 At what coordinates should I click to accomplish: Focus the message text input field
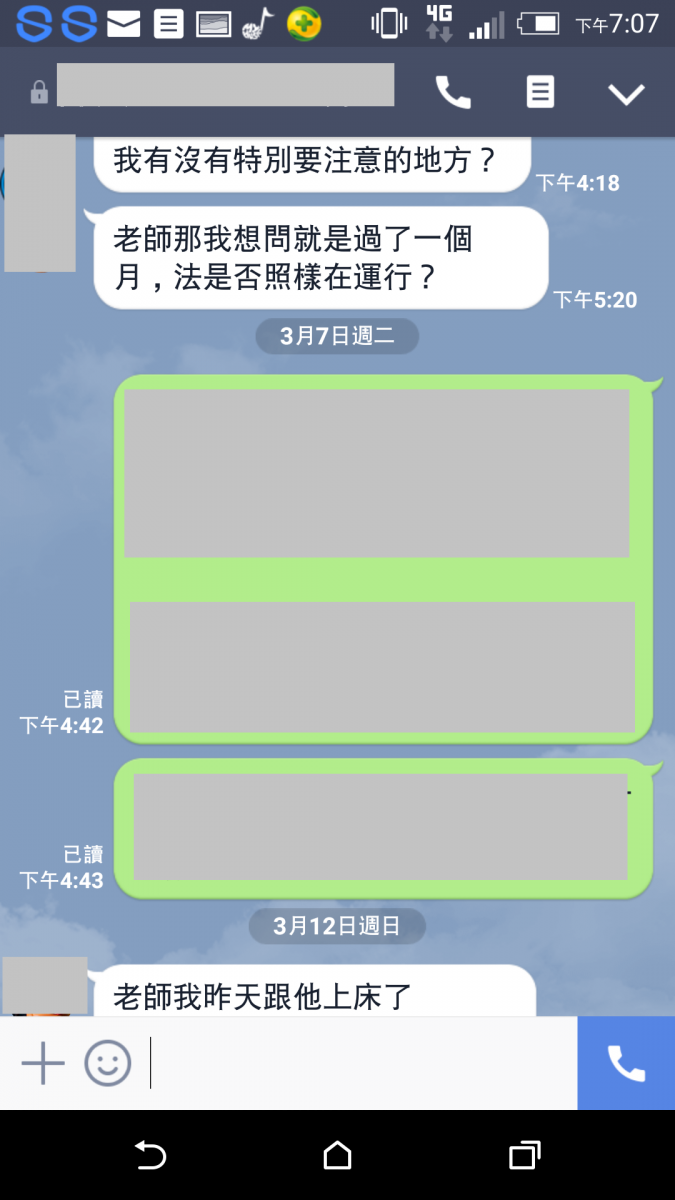(360, 1063)
